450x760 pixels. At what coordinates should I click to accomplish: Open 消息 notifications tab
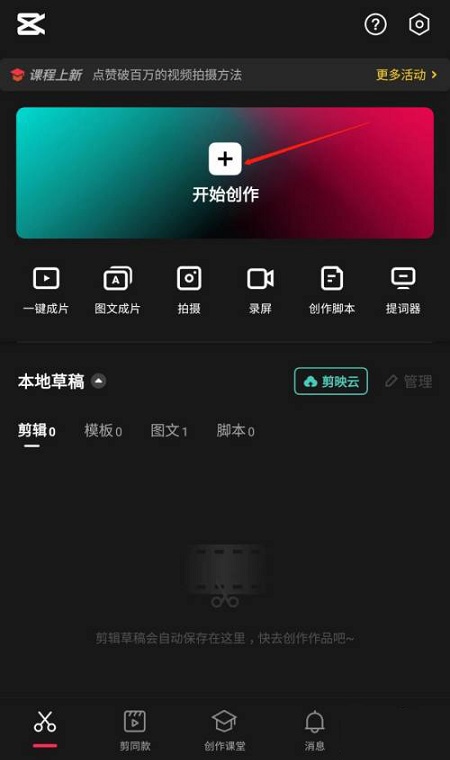point(314,730)
